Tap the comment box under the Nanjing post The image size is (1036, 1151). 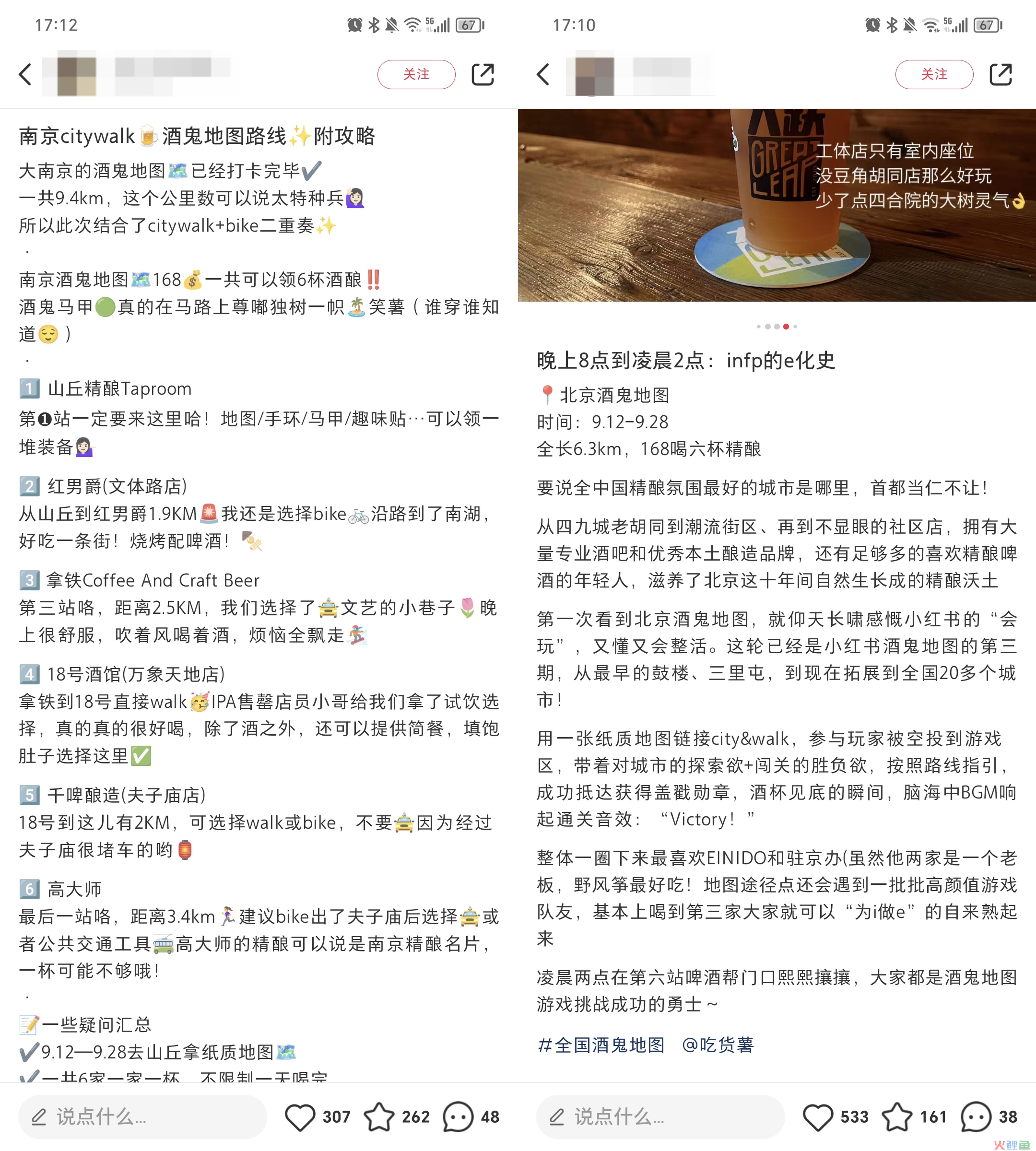[x=142, y=1117]
